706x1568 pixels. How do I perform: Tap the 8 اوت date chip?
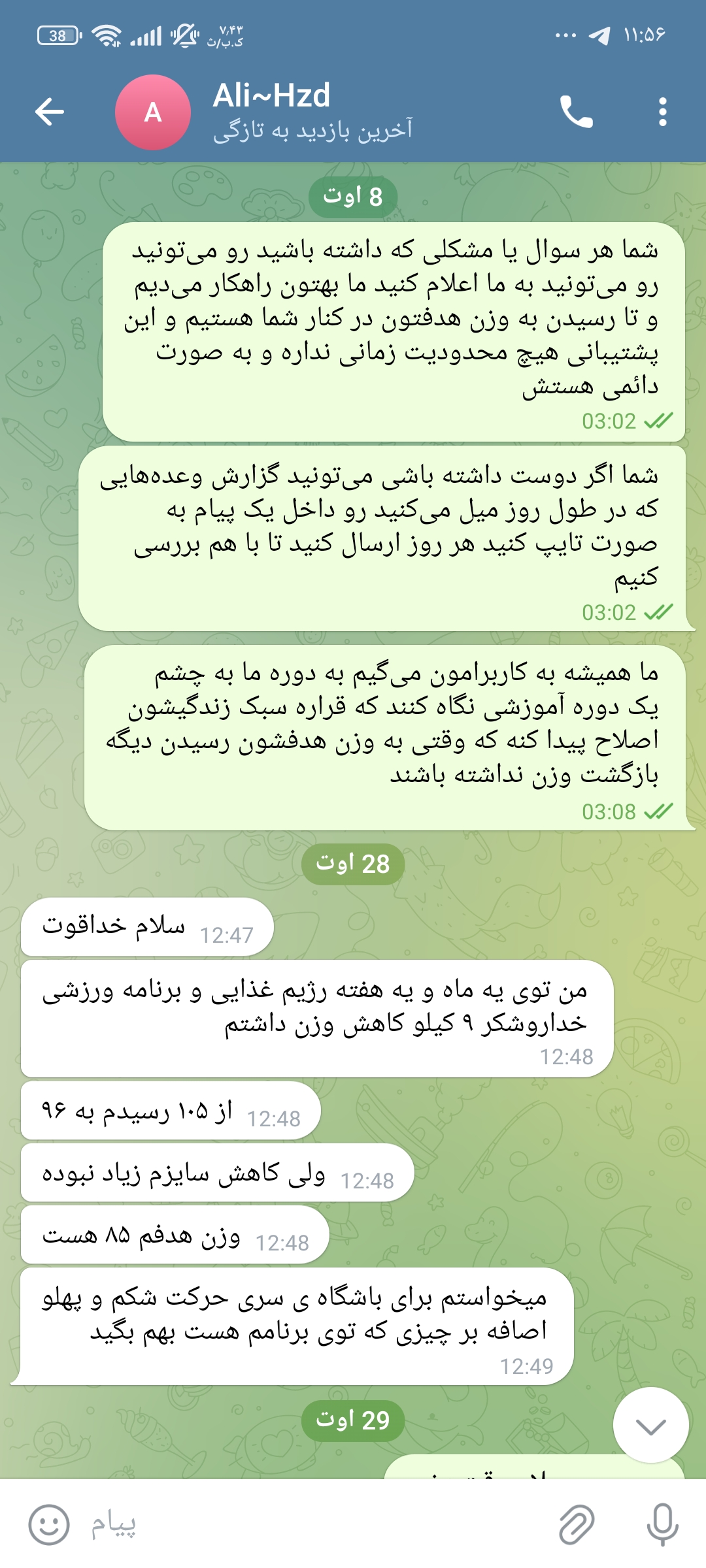353,197
